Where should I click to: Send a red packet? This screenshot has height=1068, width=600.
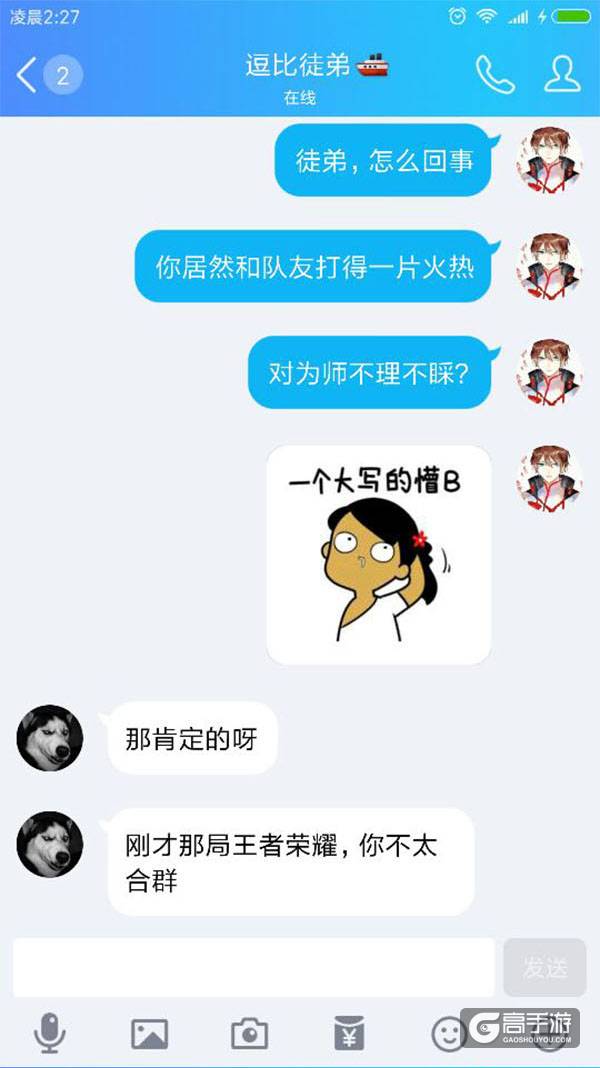pos(349,1033)
